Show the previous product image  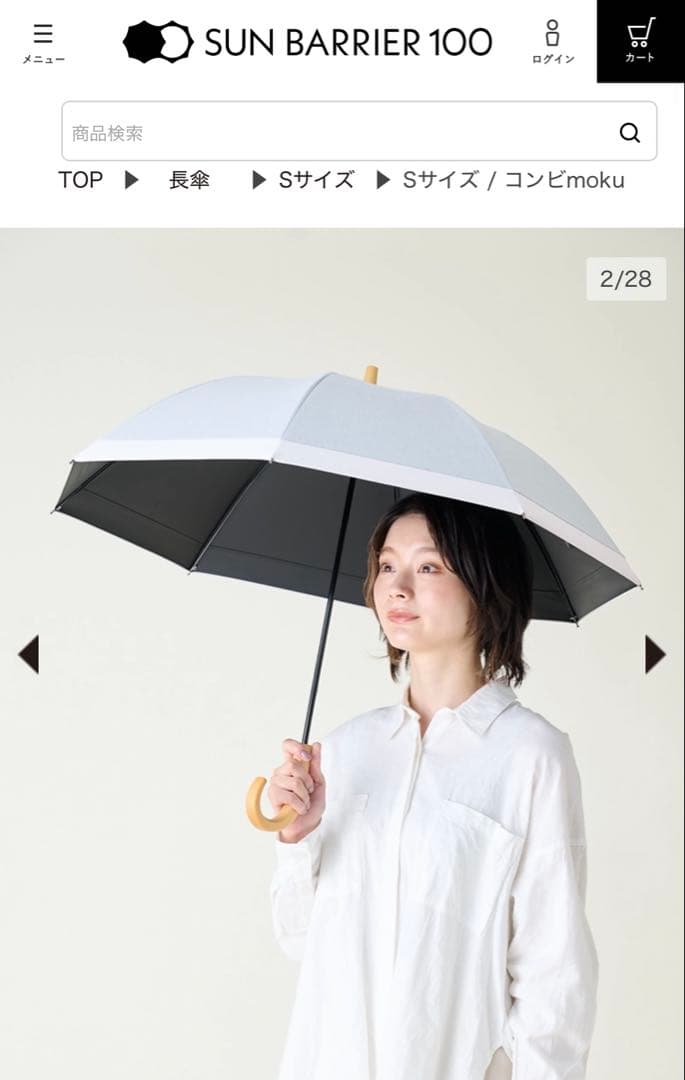coord(28,654)
